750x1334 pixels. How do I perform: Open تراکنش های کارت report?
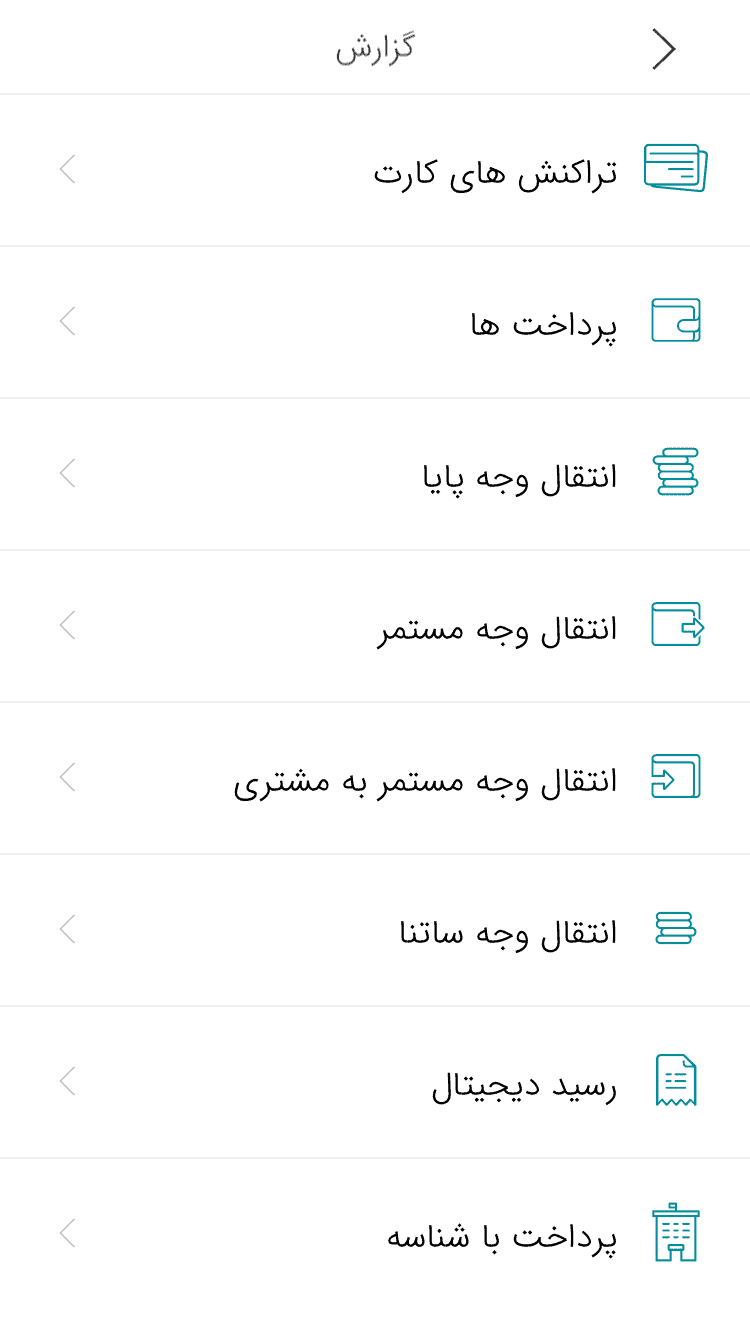[496, 171]
